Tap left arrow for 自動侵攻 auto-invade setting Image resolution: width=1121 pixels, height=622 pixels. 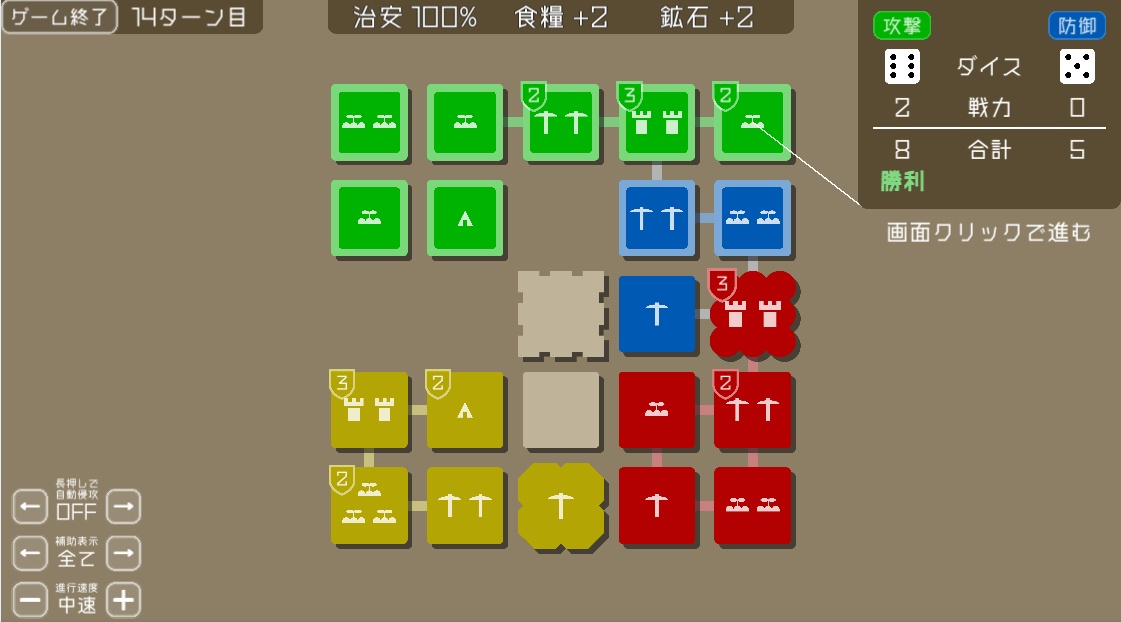pyautogui.click(x=30, y=507)
